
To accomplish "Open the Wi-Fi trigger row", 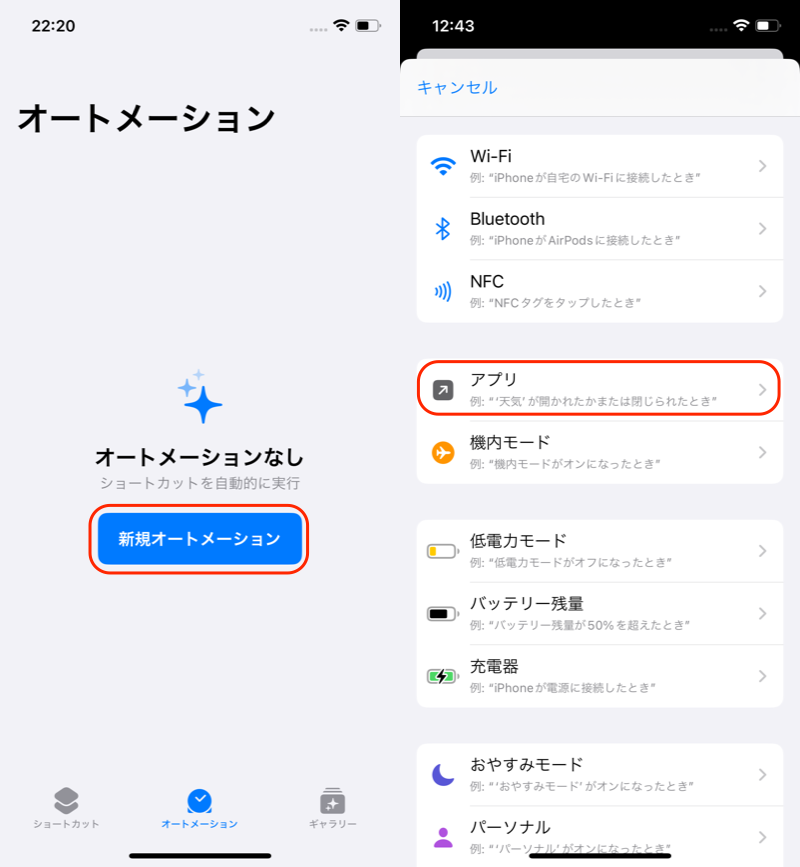I will pos(598,166).
